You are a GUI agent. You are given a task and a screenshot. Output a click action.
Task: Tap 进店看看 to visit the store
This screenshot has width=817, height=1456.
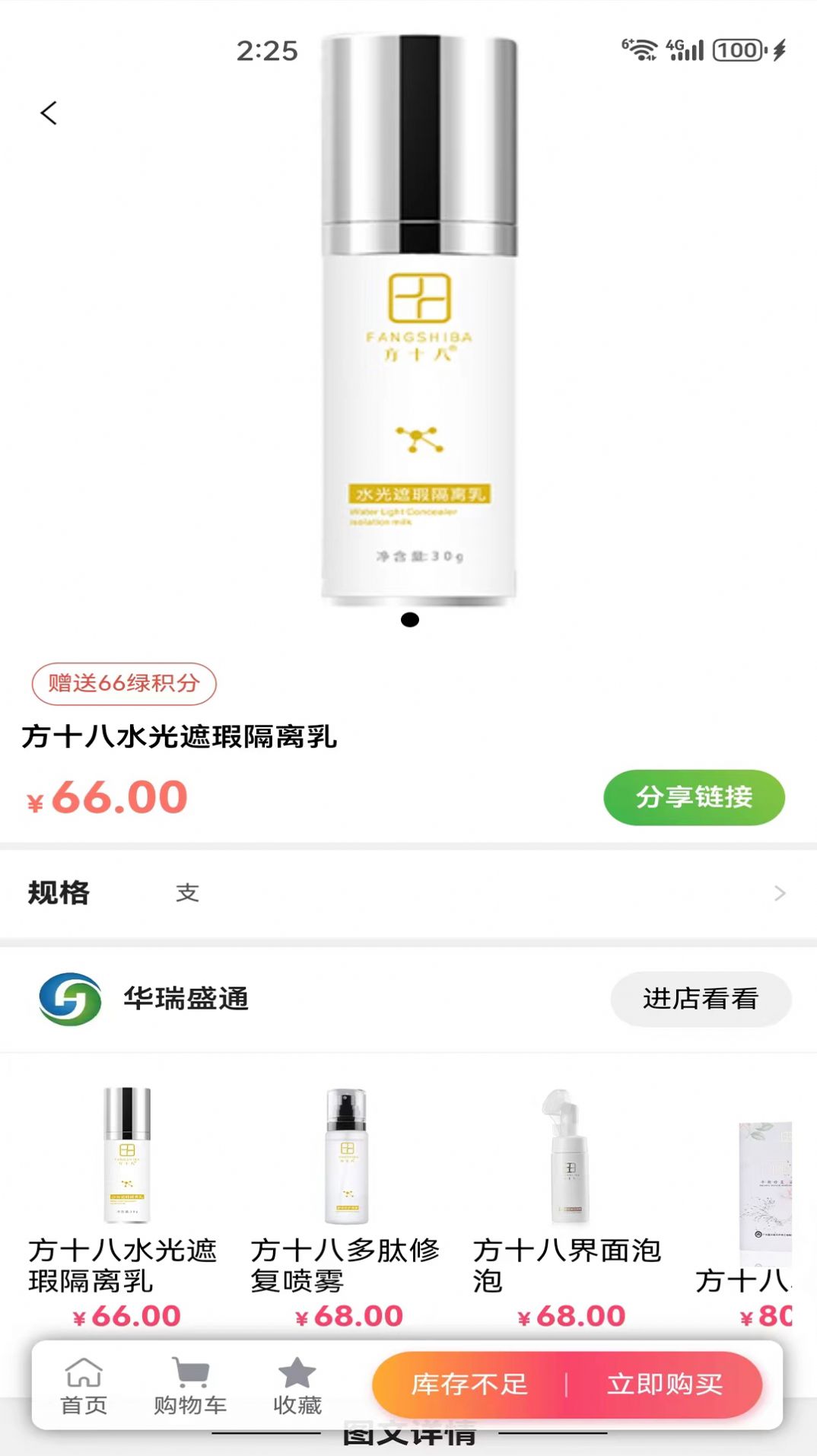click(x=700, y=1000)
